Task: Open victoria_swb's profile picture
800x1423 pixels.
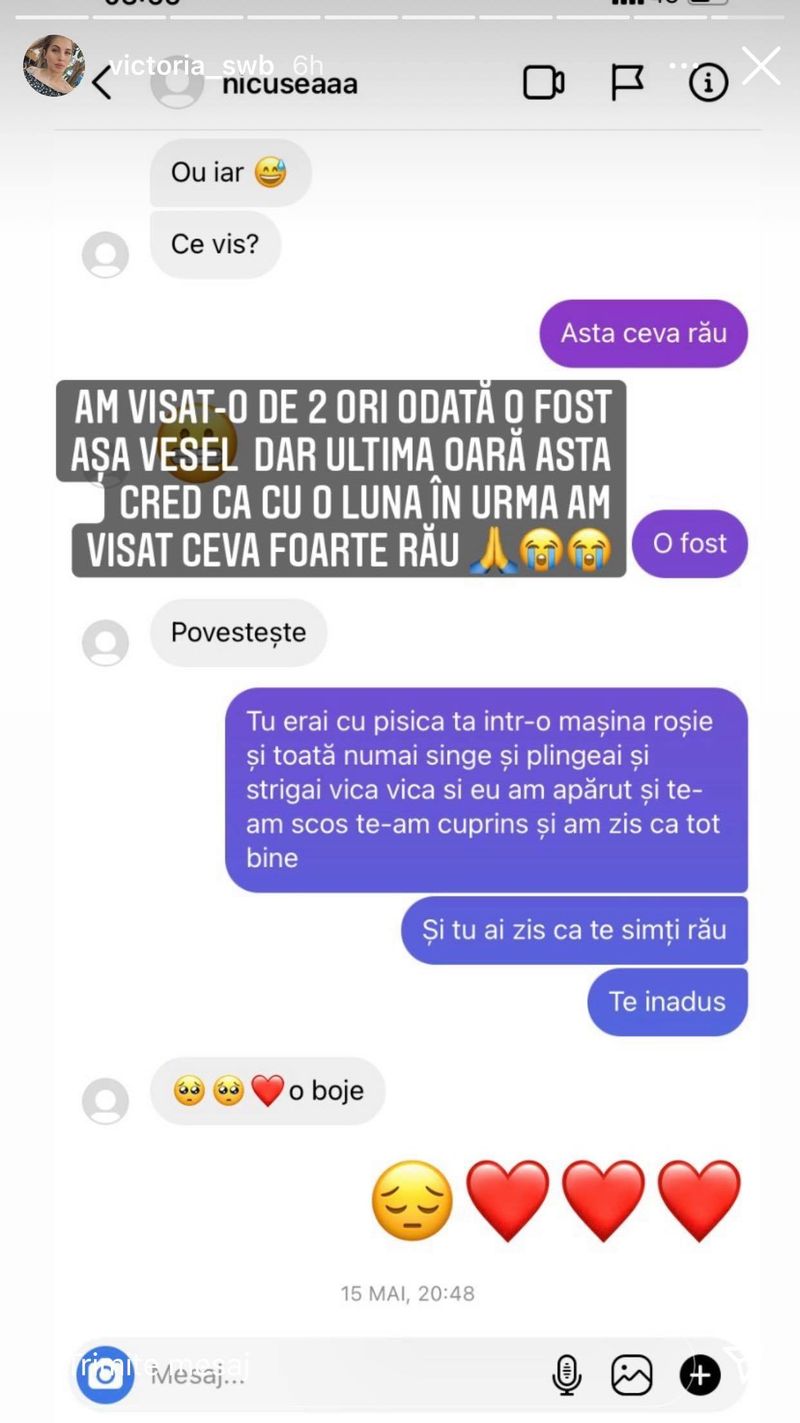Action: coord(53,66)
